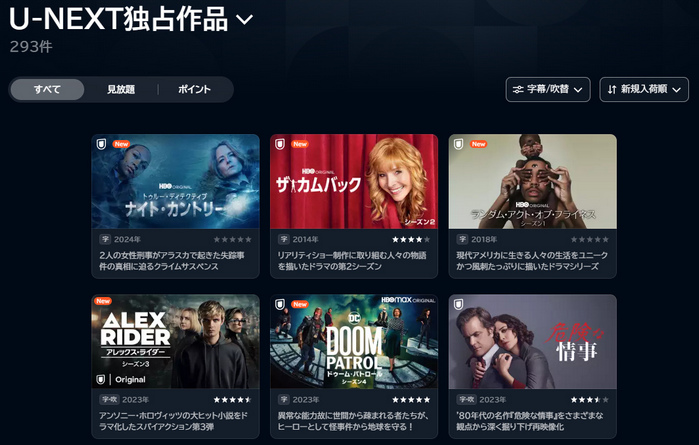699x445 pixels.
Task: Switch to the 見放題 tab
Action: [x=121, y=90]
